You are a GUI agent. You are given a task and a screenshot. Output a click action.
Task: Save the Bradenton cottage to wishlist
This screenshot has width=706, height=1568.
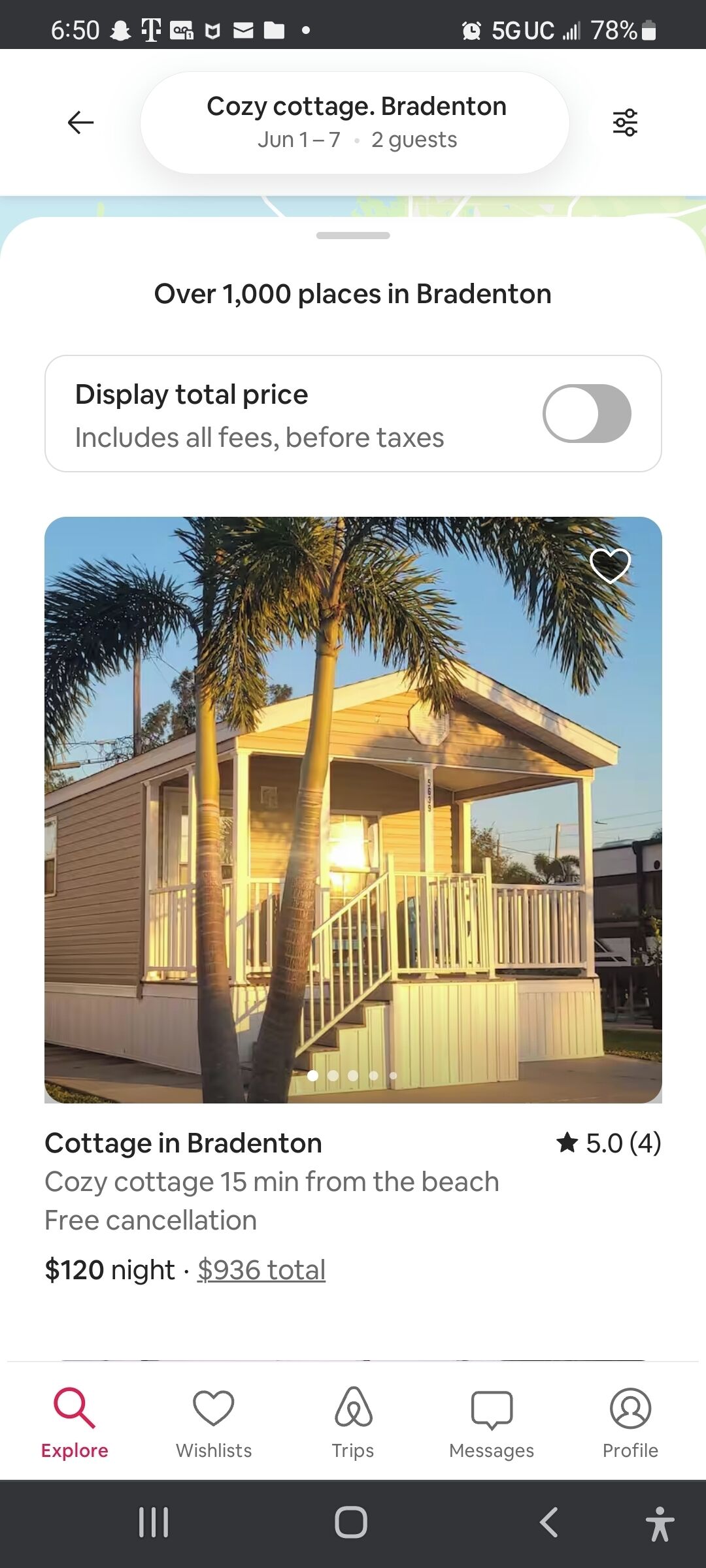[x=610, y=564]
